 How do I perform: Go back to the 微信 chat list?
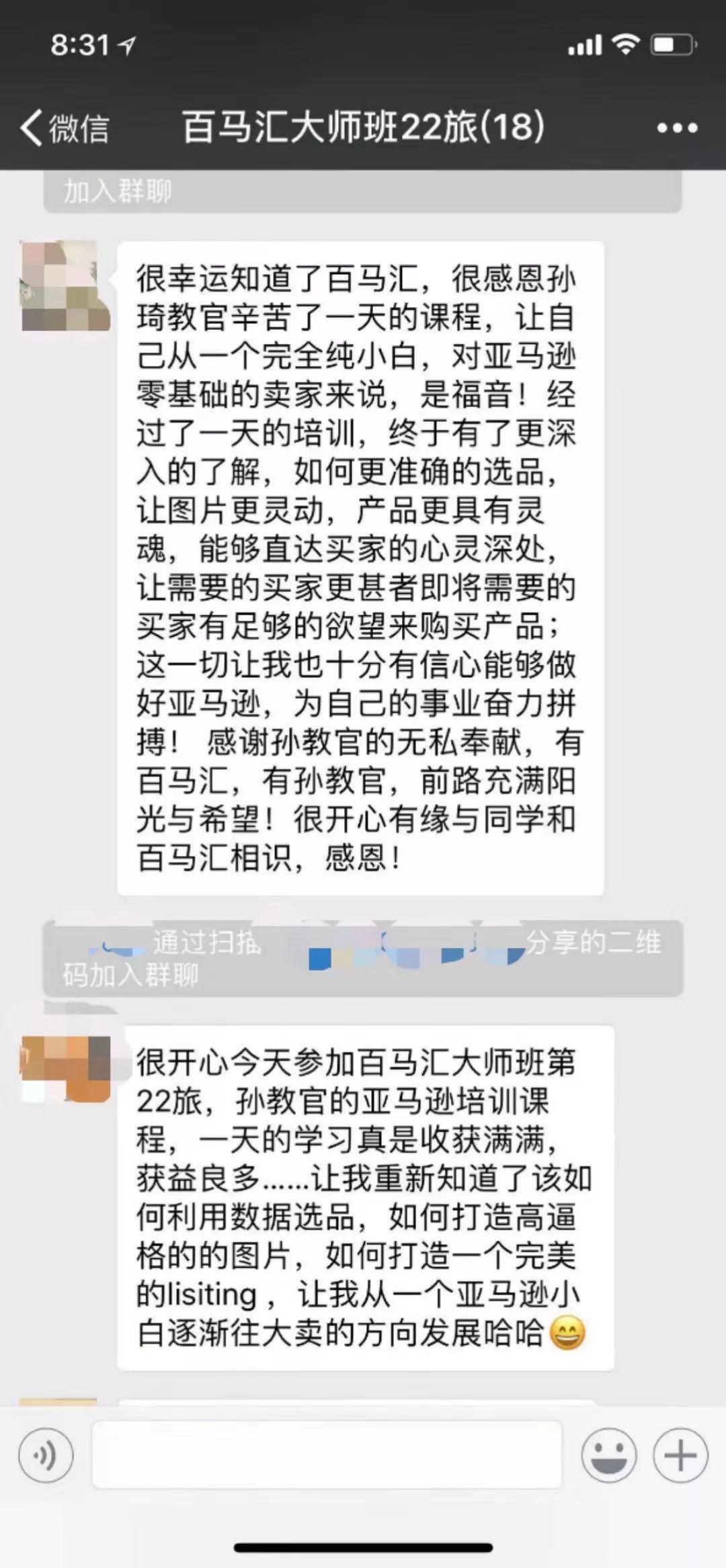tap(64, 128)
